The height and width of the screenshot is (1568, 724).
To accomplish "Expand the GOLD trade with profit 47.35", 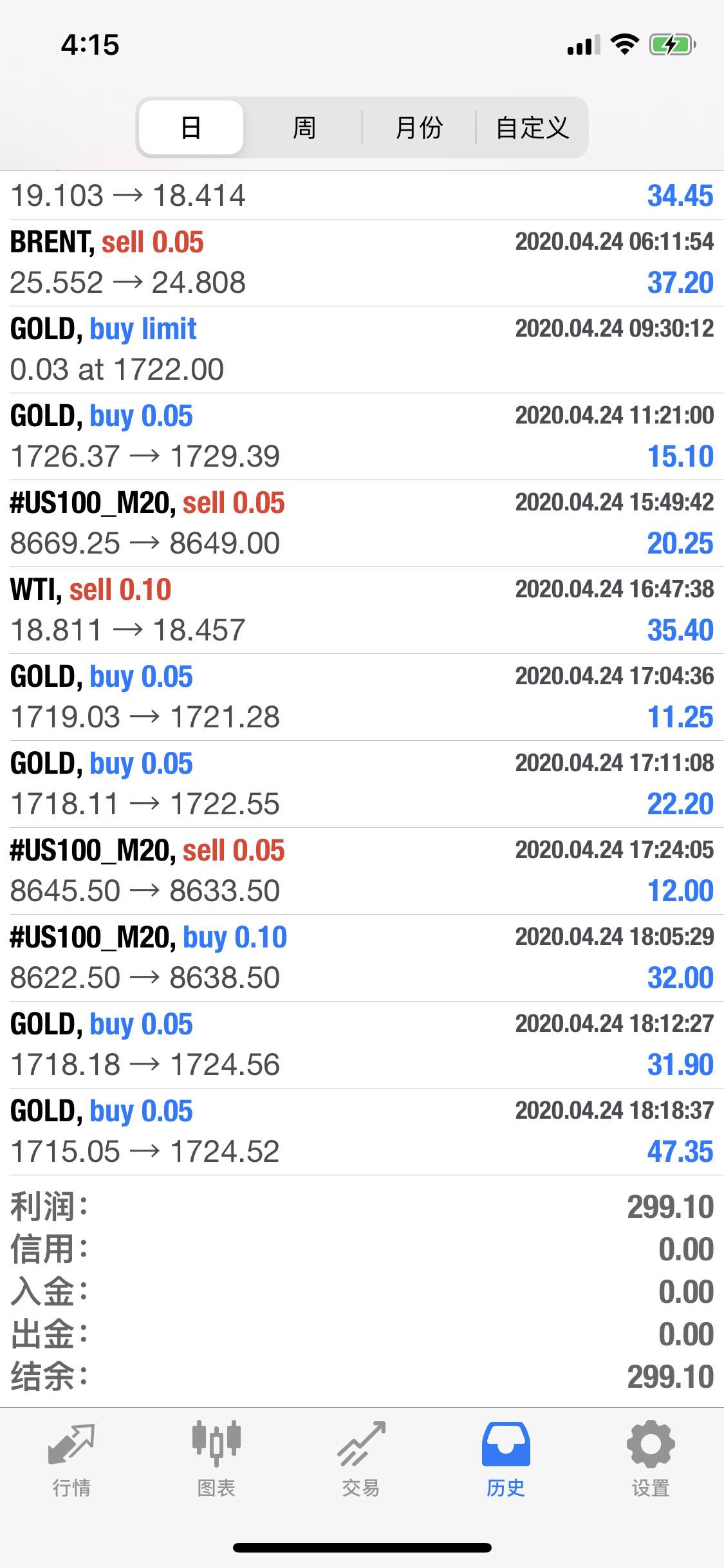I will pyautogui.click(x=362, y=1132).
